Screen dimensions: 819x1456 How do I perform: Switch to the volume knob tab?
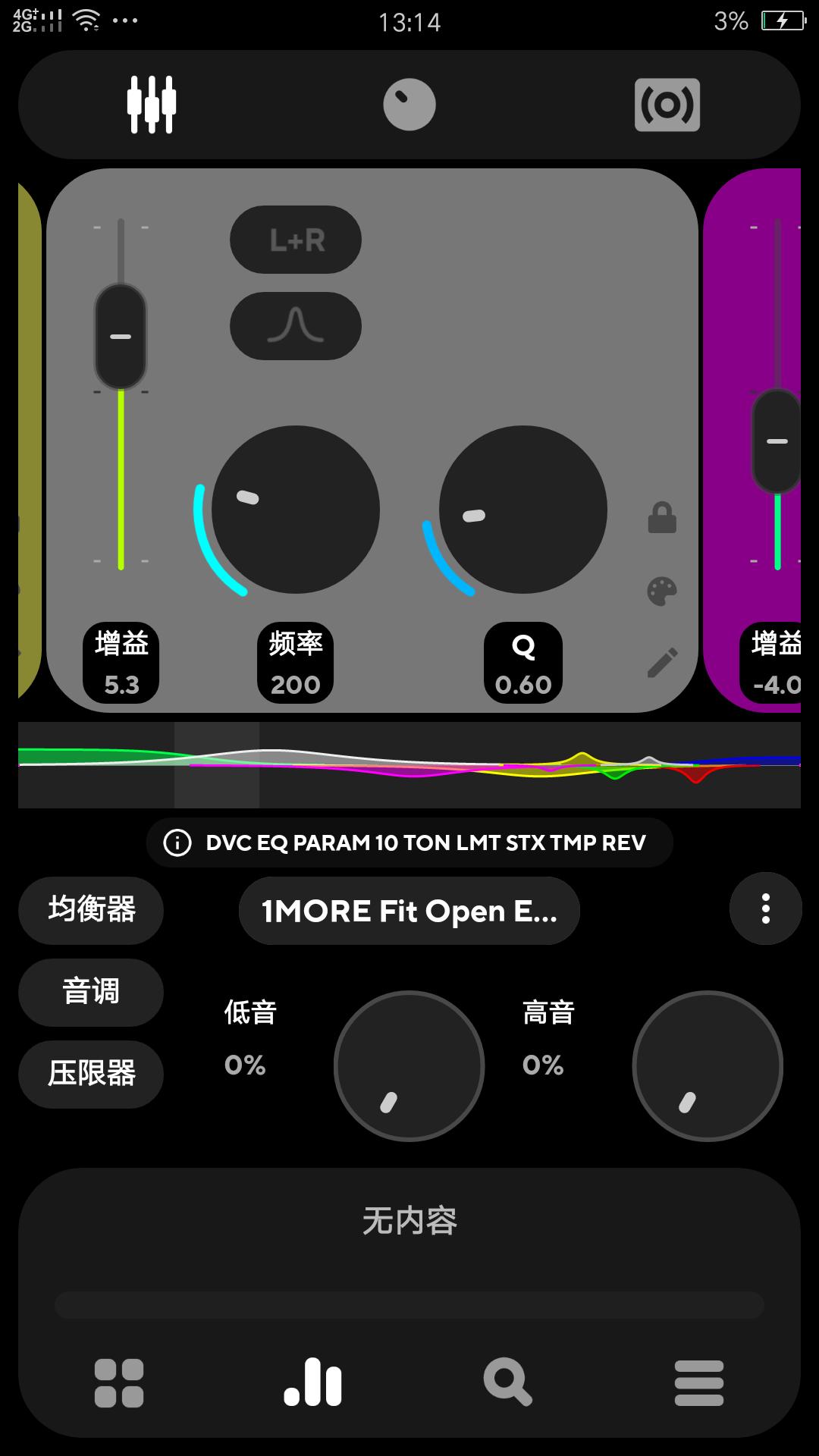pos(409,105)
